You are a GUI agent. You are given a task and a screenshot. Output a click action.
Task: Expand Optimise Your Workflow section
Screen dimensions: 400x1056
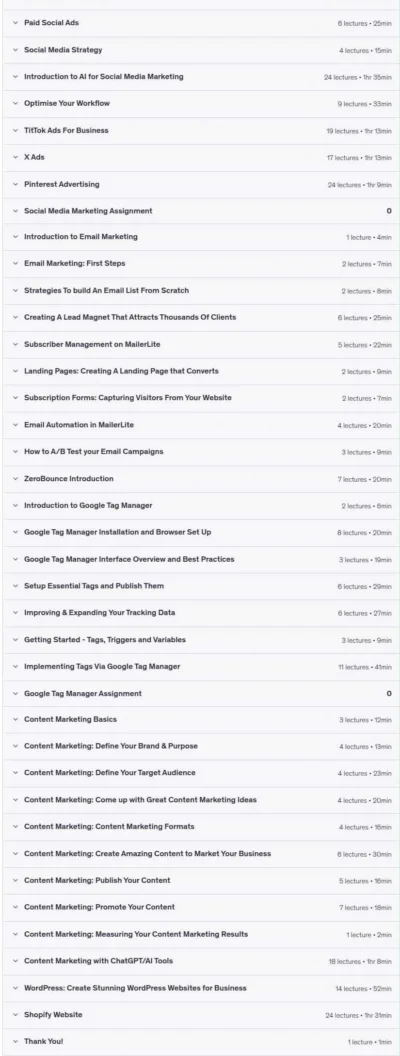[201, 104]
